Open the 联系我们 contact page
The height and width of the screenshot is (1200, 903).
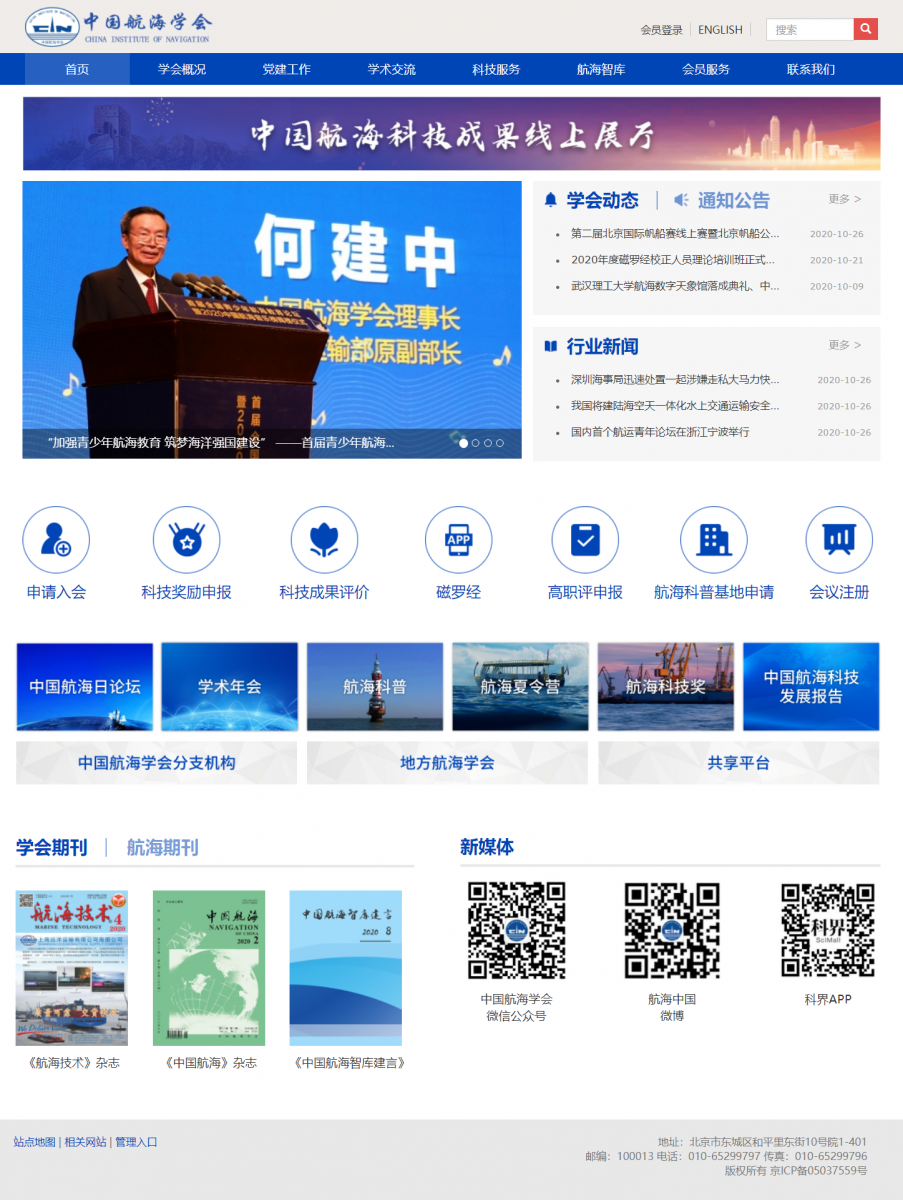810,69
